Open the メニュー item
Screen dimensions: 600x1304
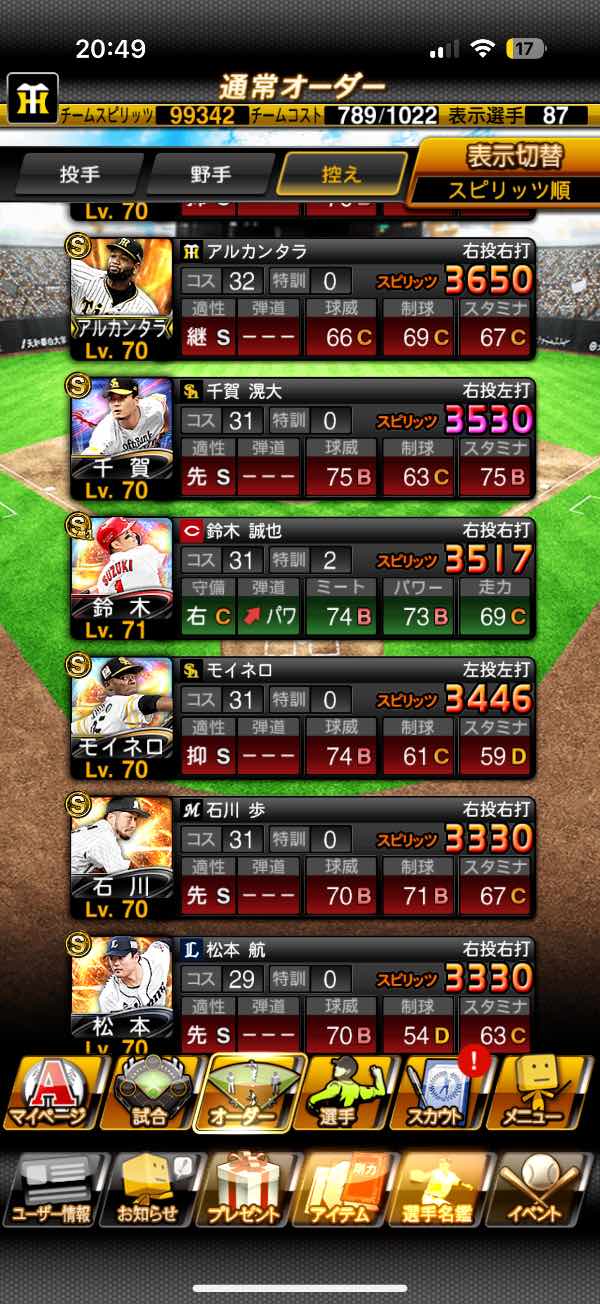pyautogui.click(x=548, y=1092)
